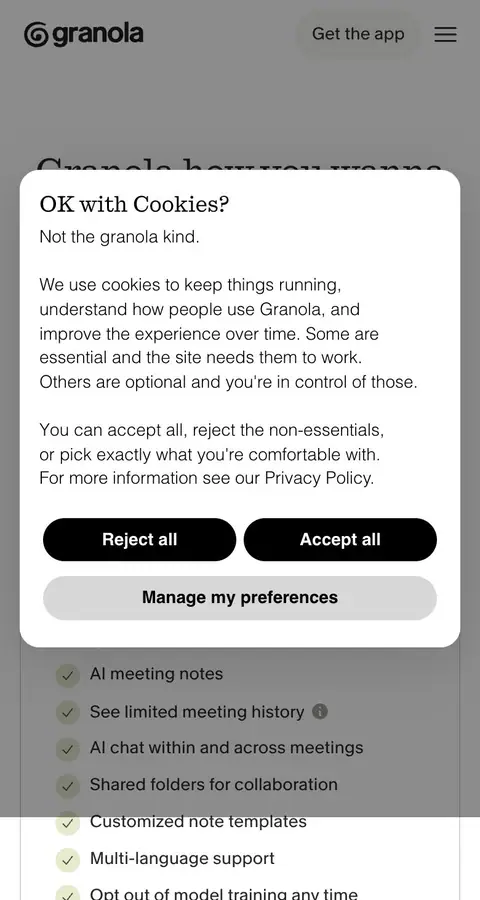Open Manage my preferences

(240, 598)
